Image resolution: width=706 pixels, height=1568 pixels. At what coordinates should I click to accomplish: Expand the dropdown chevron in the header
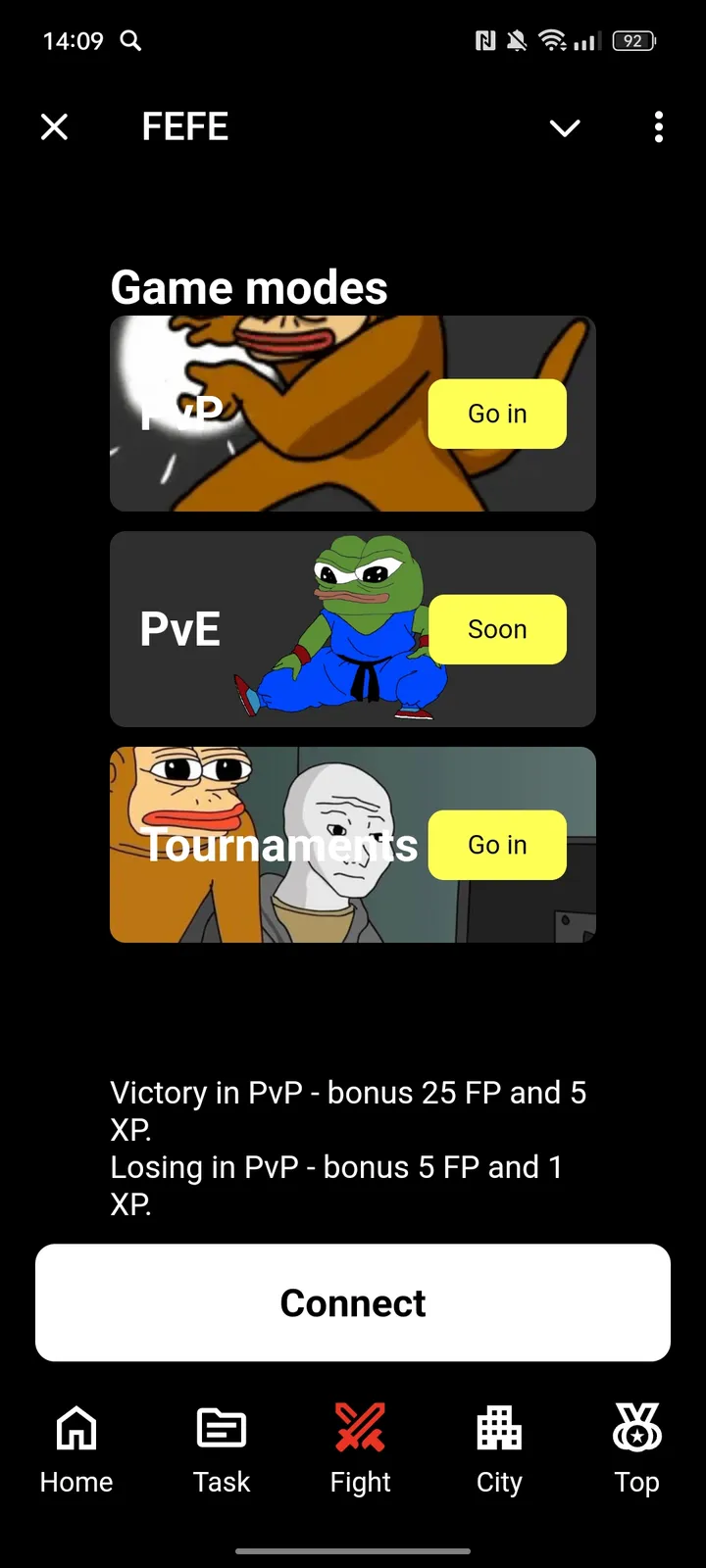pyautogui.click(x=565, y=127)
